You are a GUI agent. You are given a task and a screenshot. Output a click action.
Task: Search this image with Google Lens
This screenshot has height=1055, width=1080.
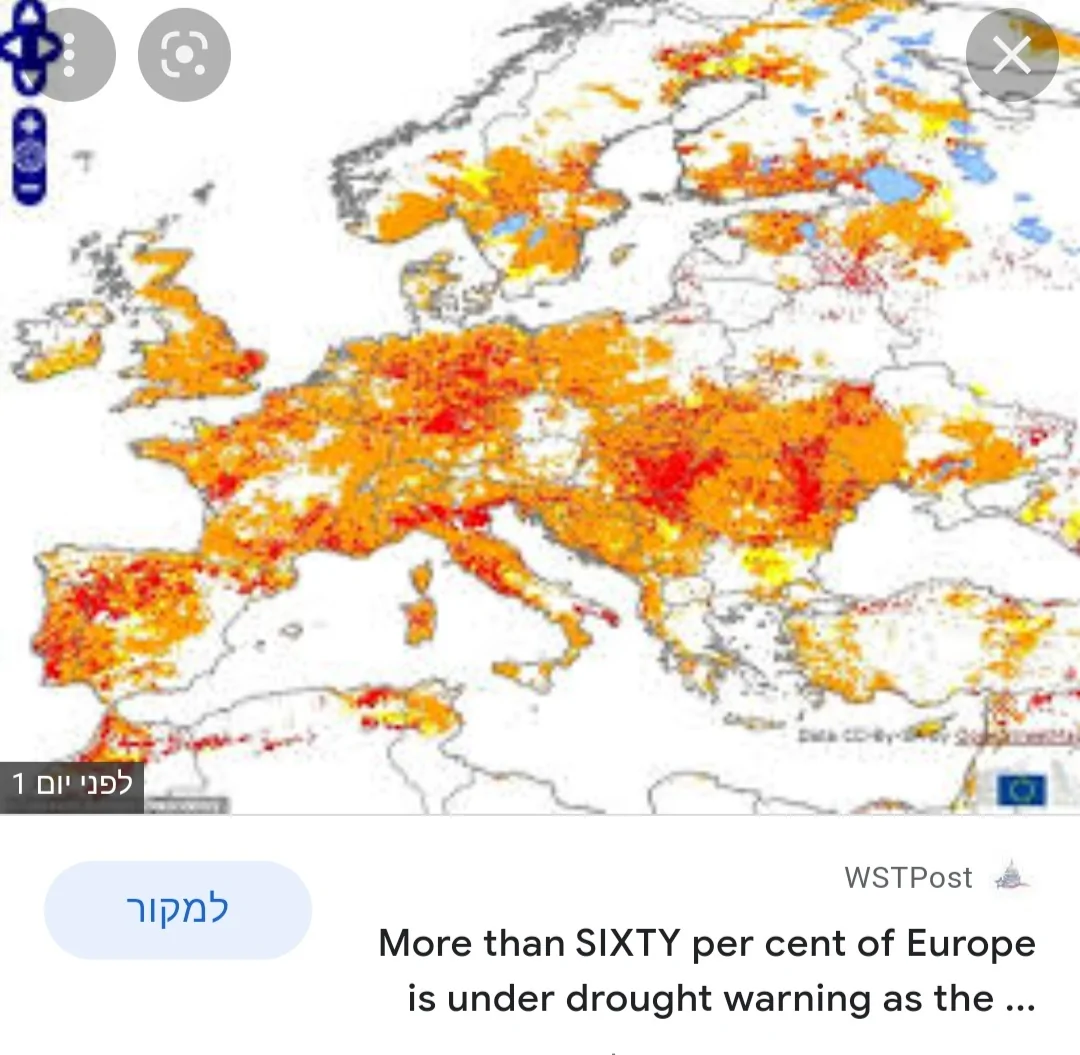(x=184, y=55)
